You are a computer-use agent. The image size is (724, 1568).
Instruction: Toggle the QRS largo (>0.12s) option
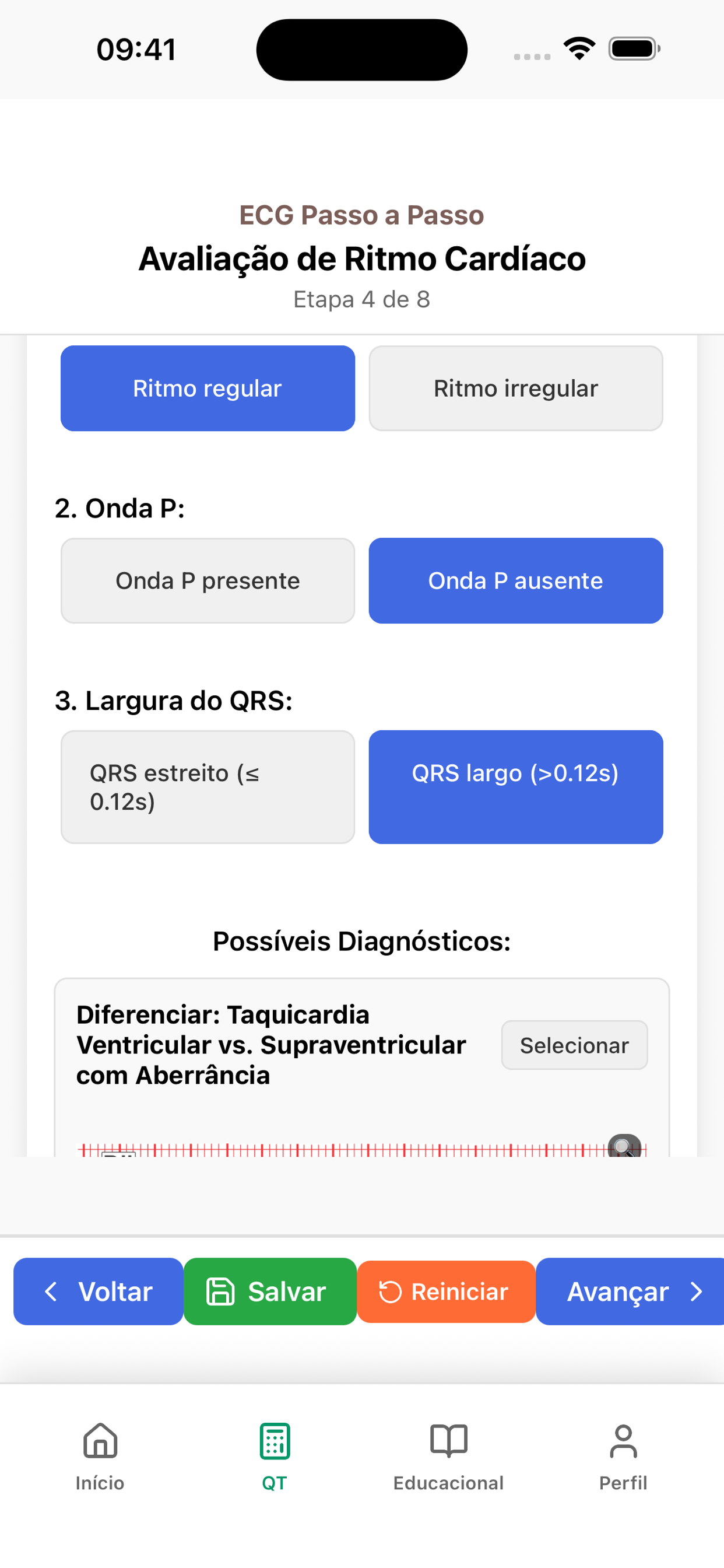[515, 787]
